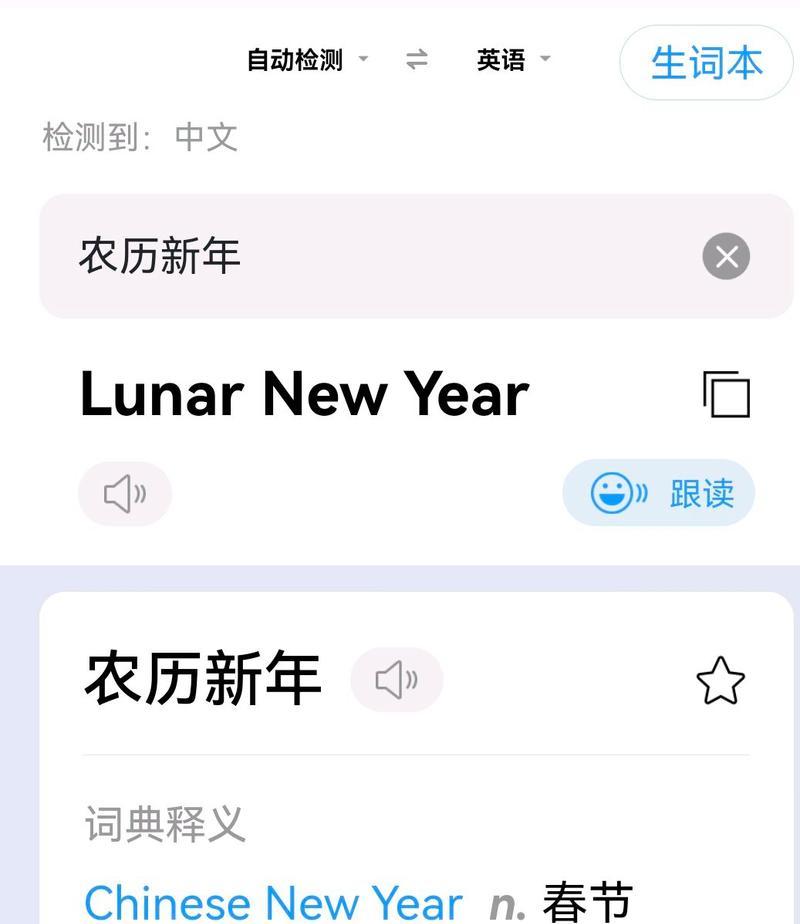Play pronunciation of Lunar New Year
Screen dimensions: 800x924
(125, 493)
